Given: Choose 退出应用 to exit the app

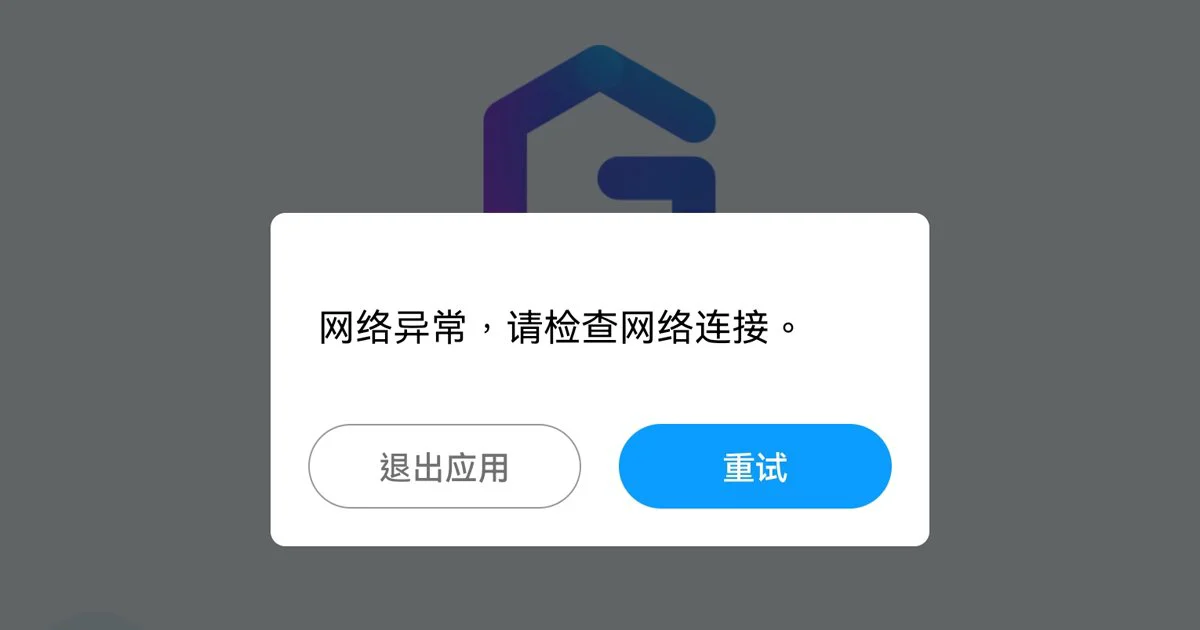Looking at the screenshot, I should click(444, 466).
